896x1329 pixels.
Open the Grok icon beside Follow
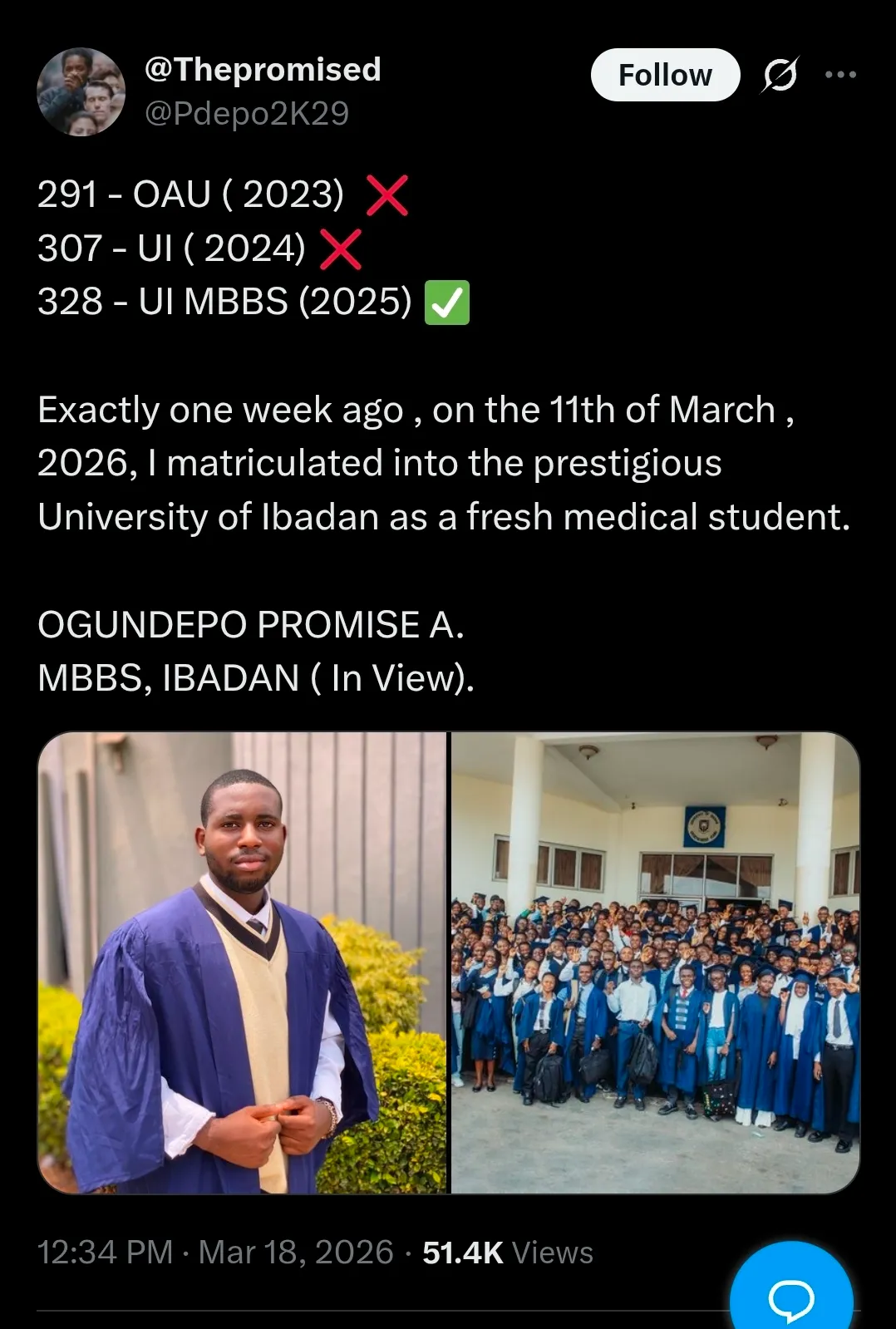click(x=780, y=75)
